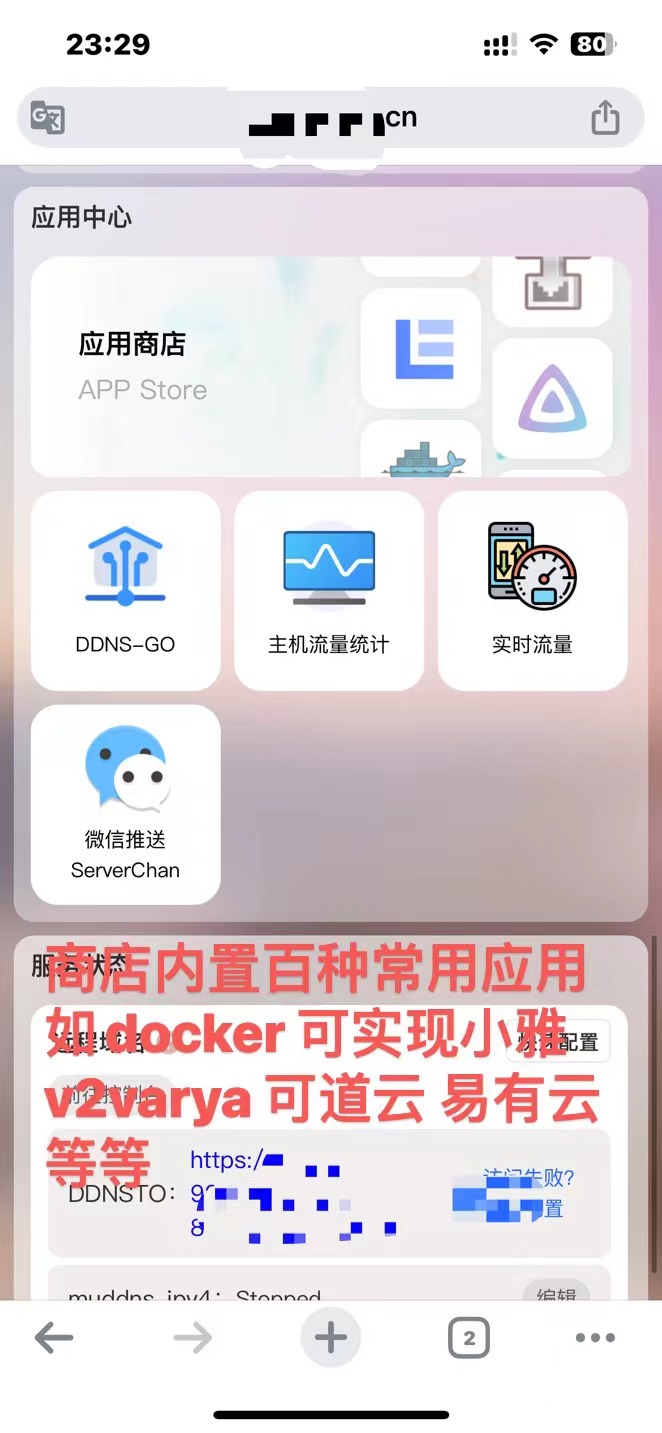
Task: Tap the translate page icon
Action: click(x=48, y=118)
